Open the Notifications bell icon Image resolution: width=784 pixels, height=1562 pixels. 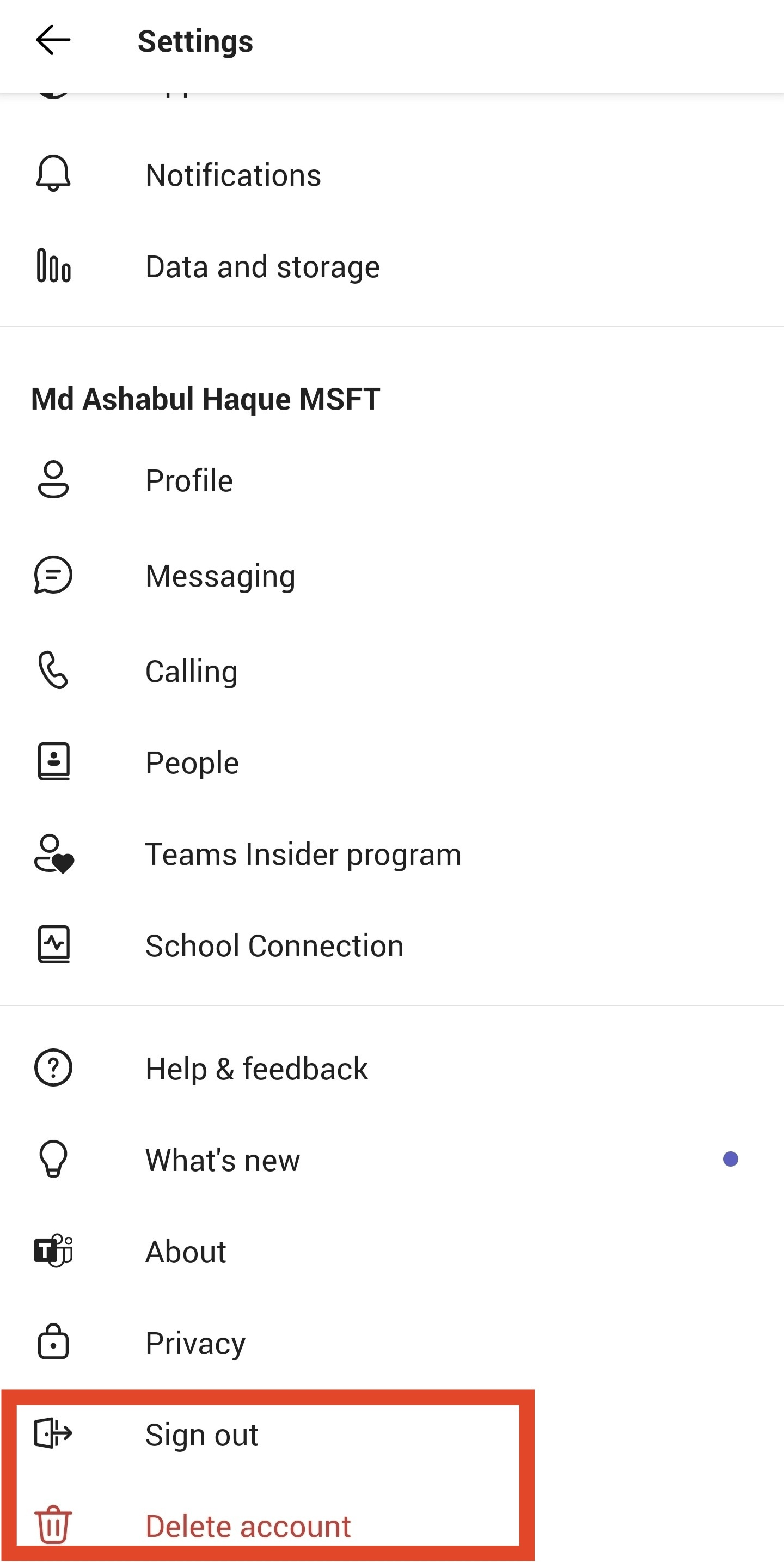[53, 175]
